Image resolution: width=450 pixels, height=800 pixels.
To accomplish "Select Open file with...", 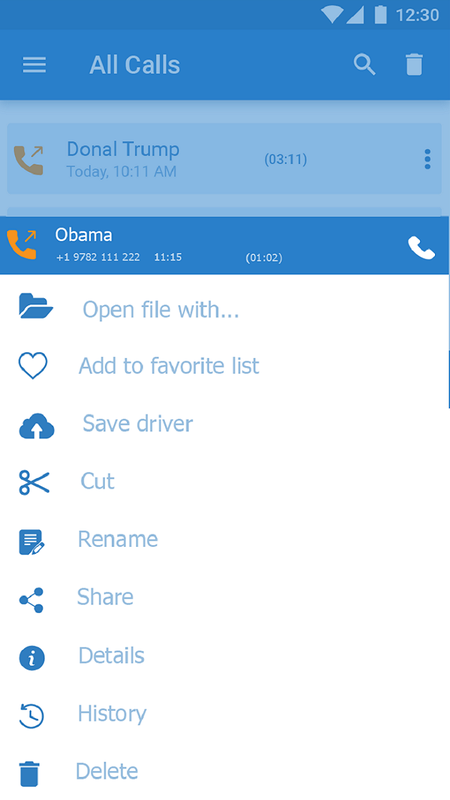I will (x=224, y=309).
